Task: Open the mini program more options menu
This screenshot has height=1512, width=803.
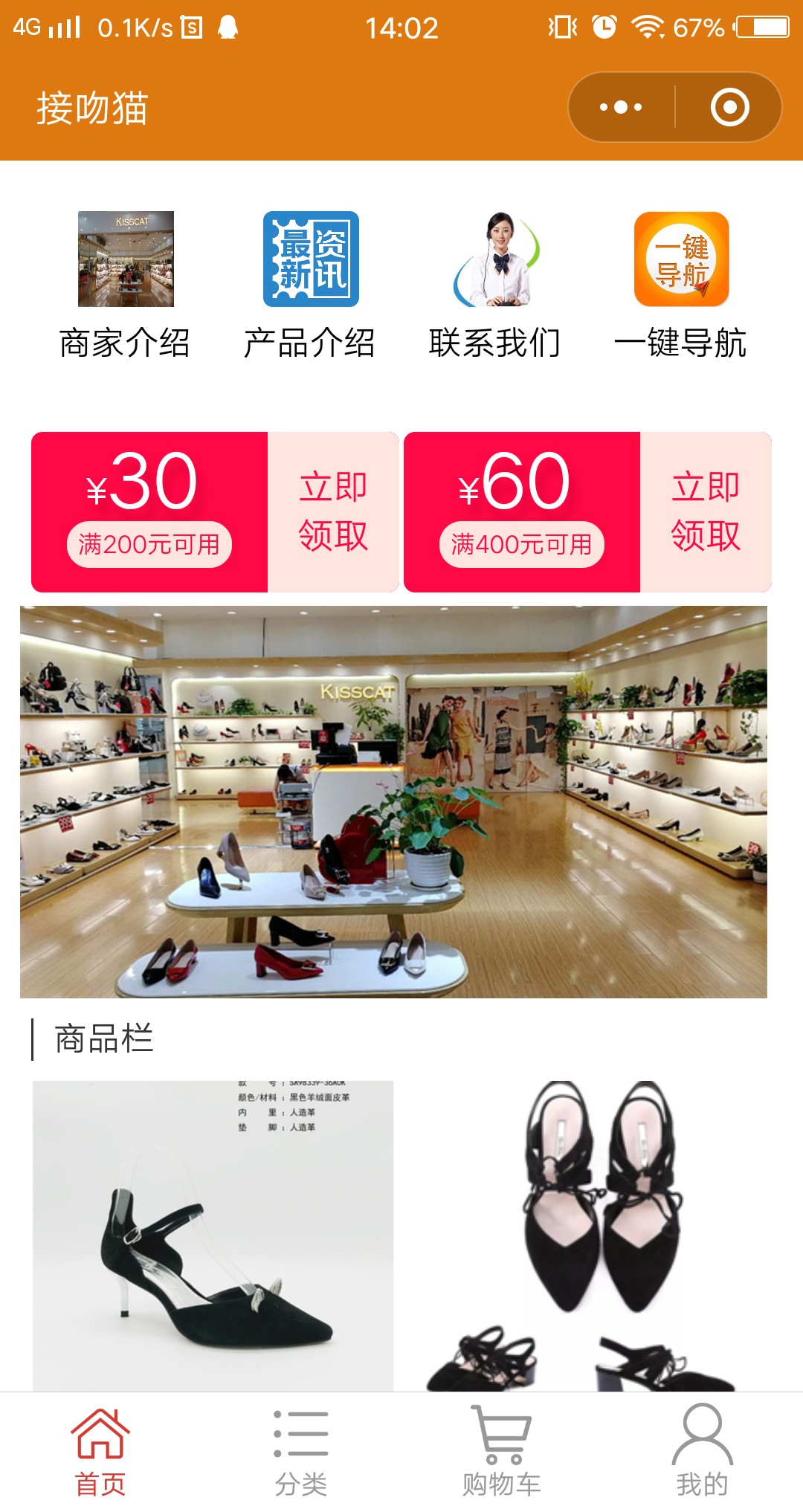Action: point(621,108)
